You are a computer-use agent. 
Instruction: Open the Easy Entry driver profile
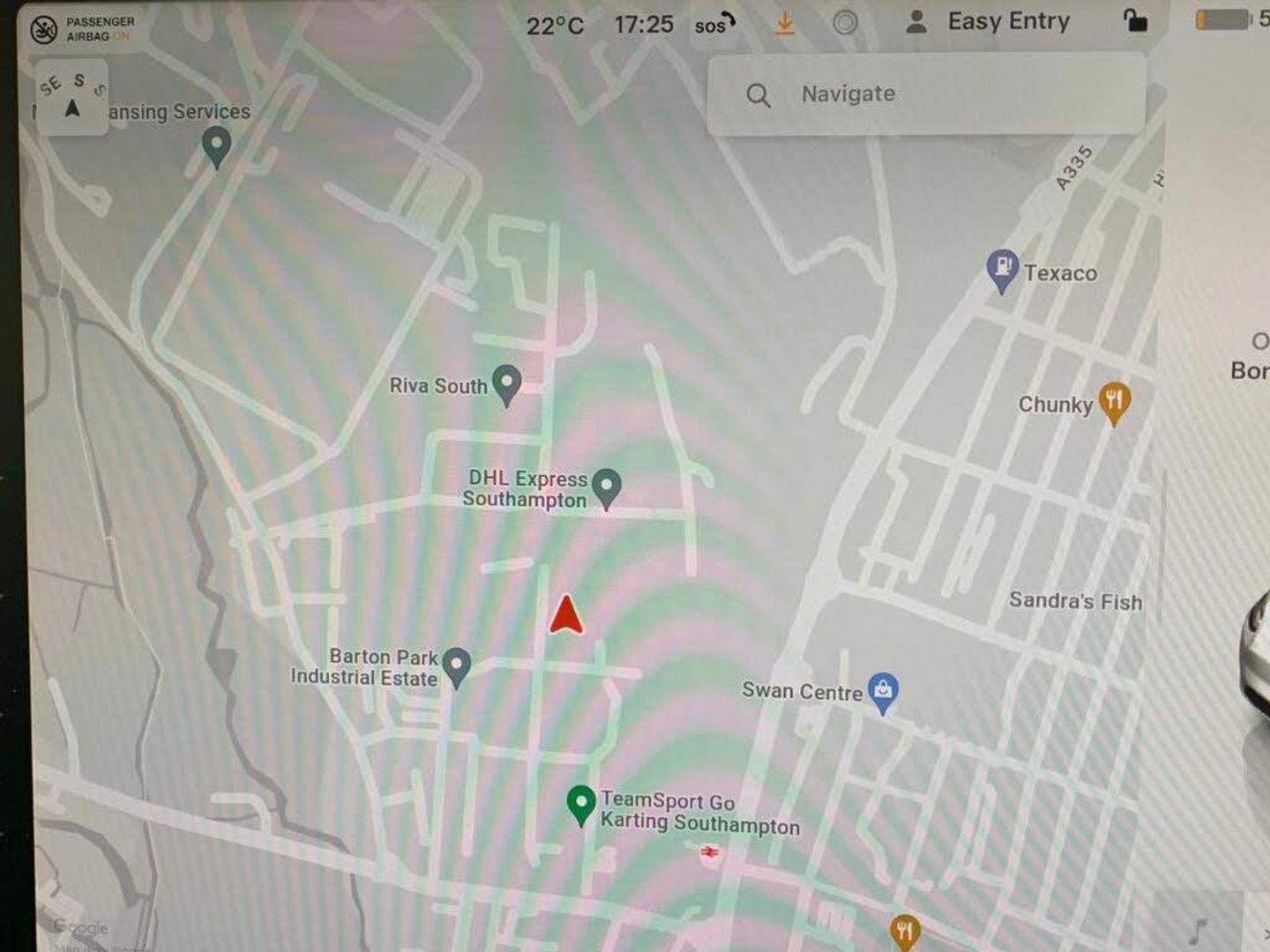989,21
